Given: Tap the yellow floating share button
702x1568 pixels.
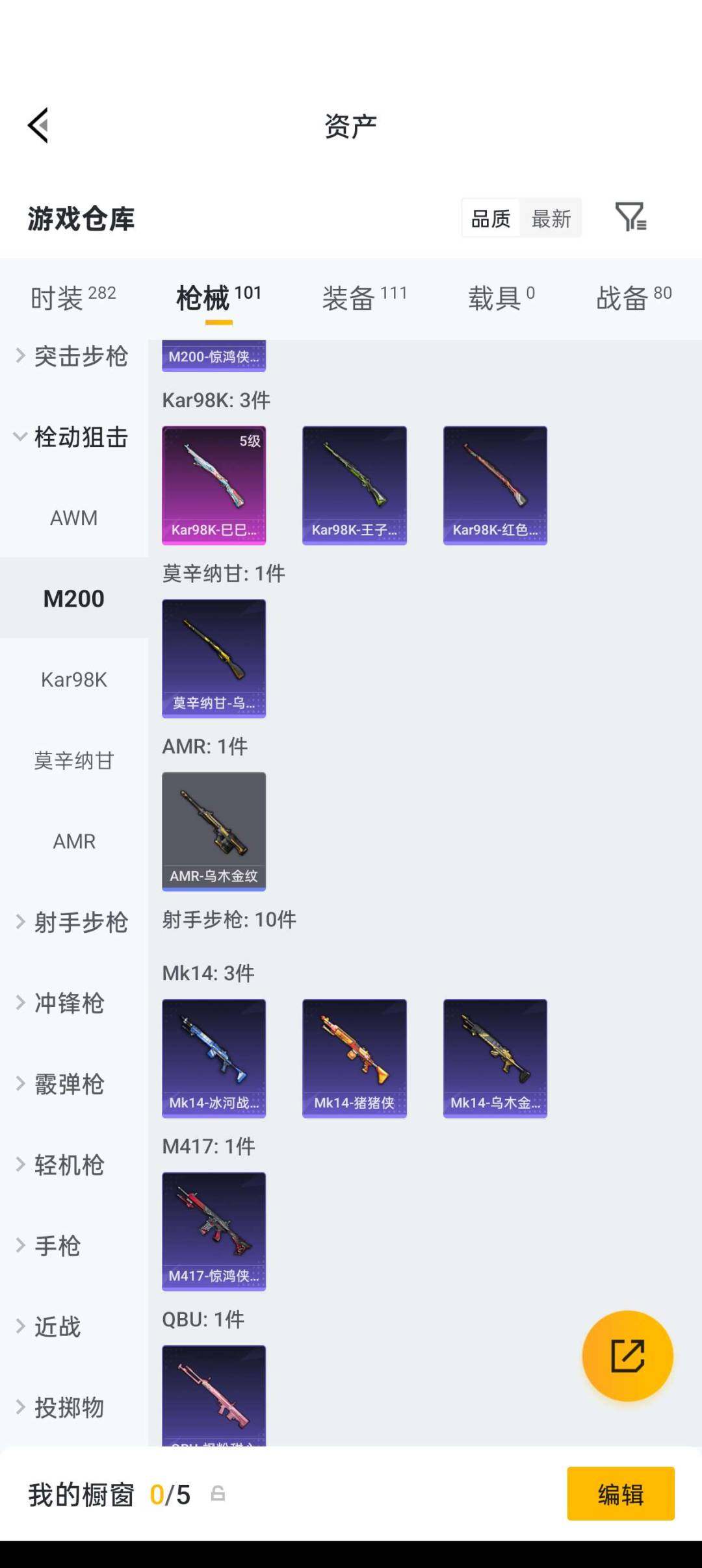Looking at the screenshot, I should 627,1356.
